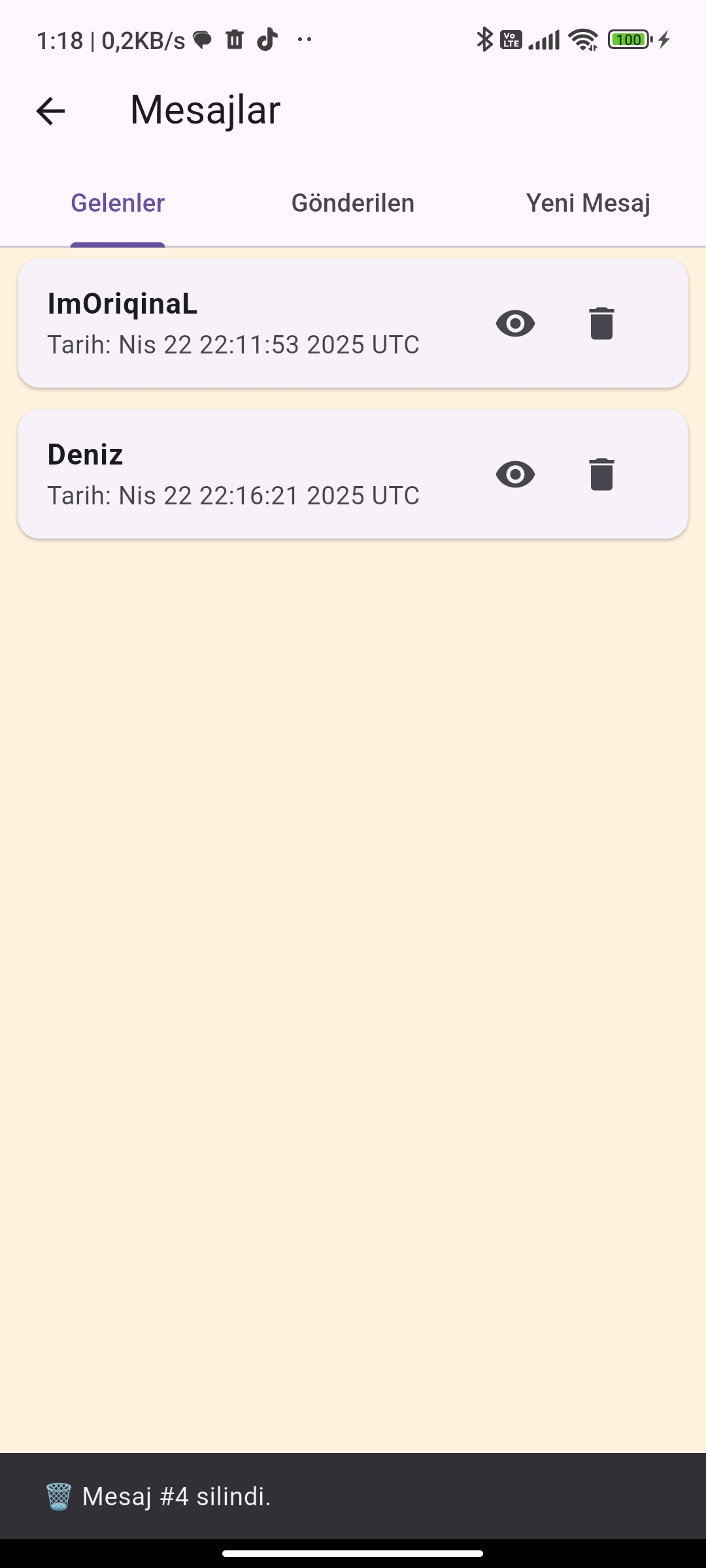Tap the Bluetooth icon in the status bar
The width and height of the screenshot is (706, 1568).
tap(484, 39)
